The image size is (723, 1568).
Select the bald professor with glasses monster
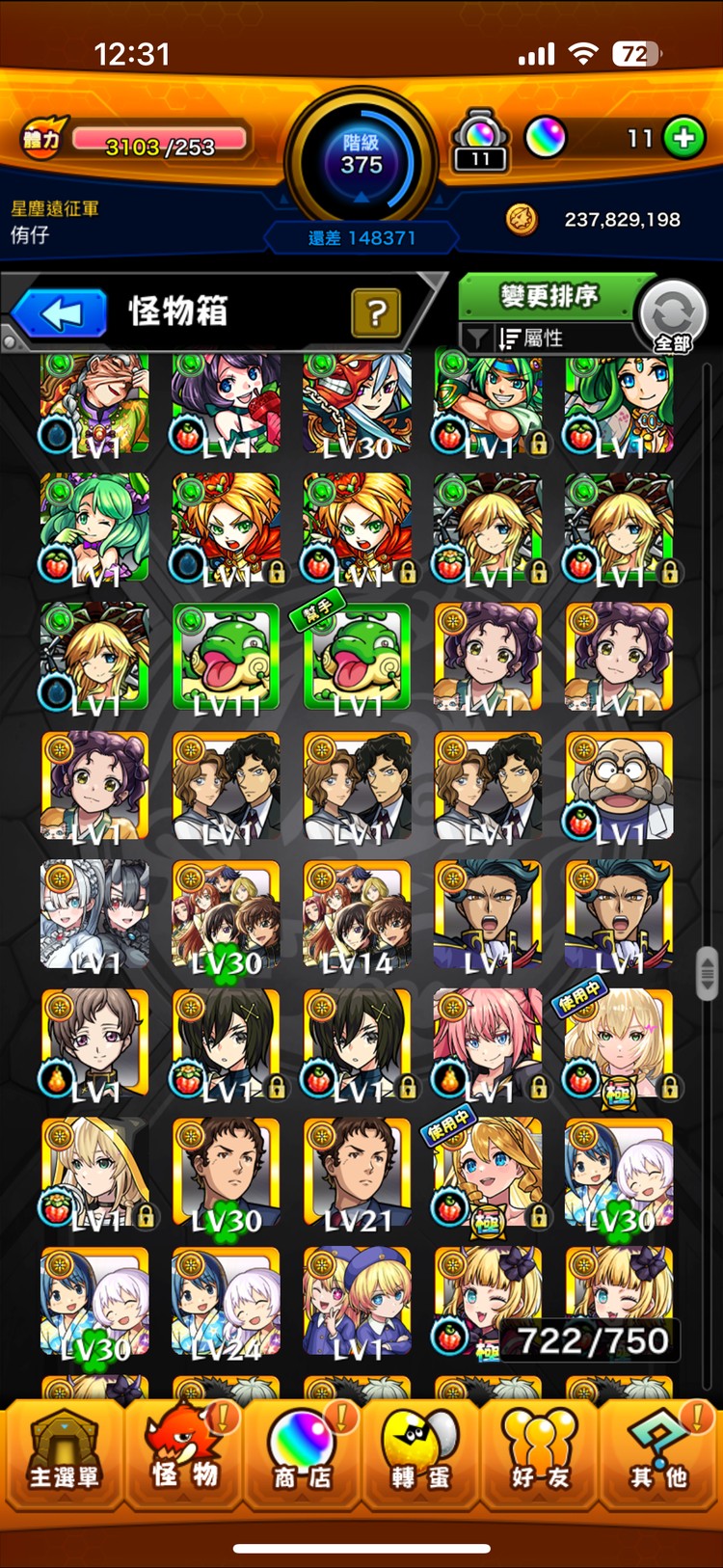(619, 787)
